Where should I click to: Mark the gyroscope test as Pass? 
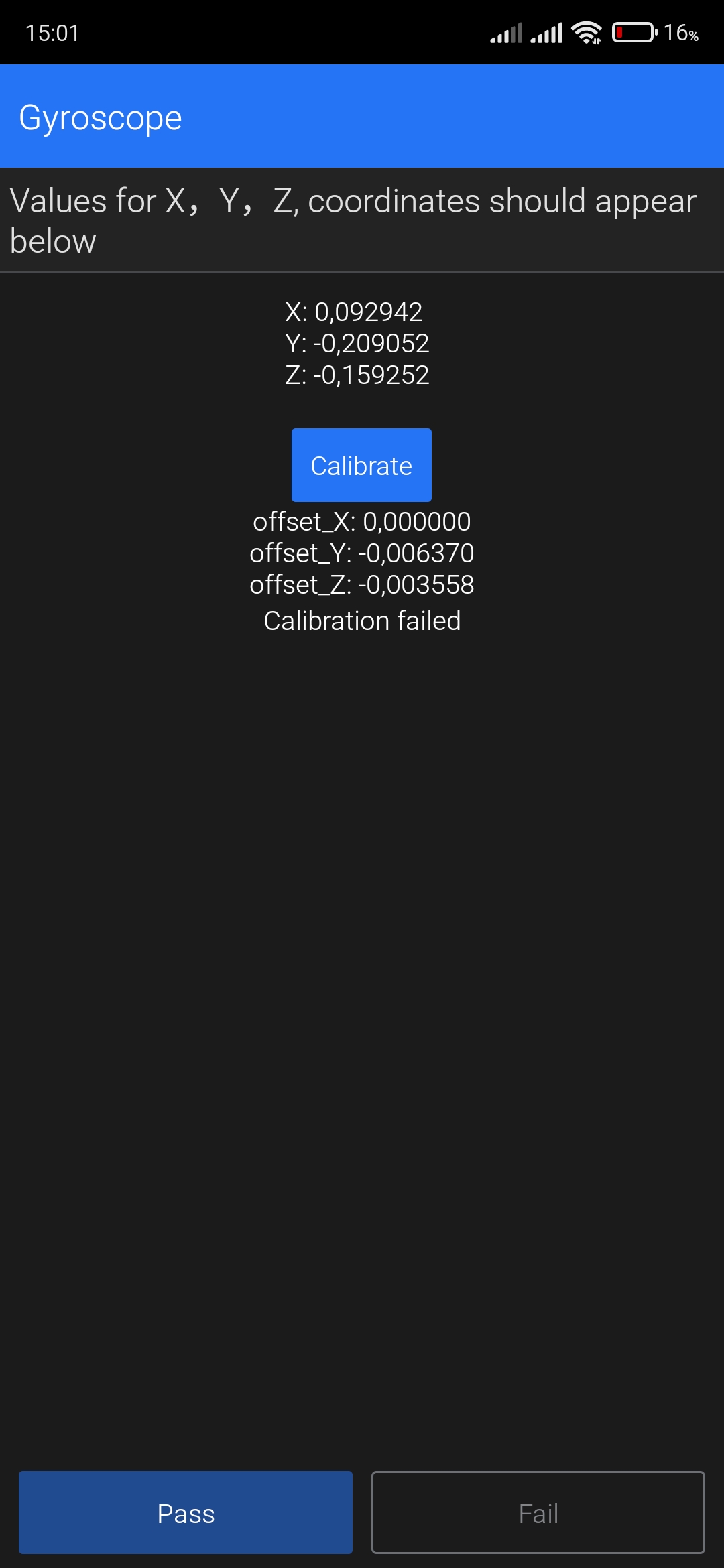coord(186,1512)
